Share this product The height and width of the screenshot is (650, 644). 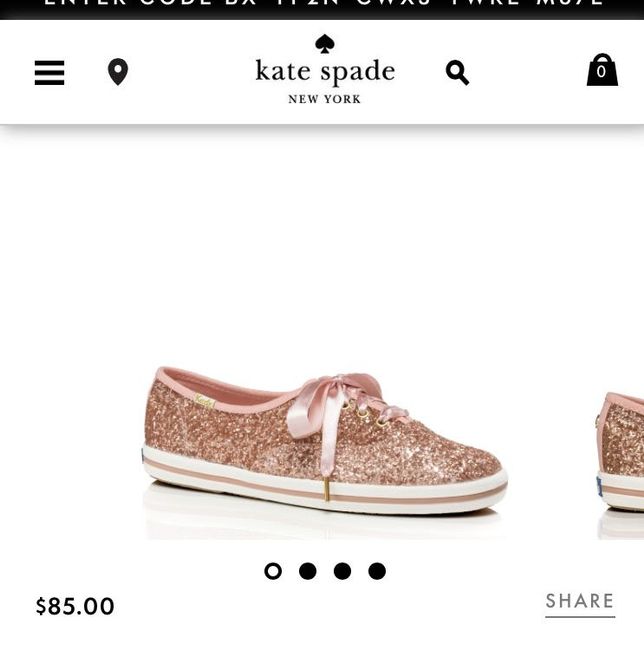tap(579, 601)
